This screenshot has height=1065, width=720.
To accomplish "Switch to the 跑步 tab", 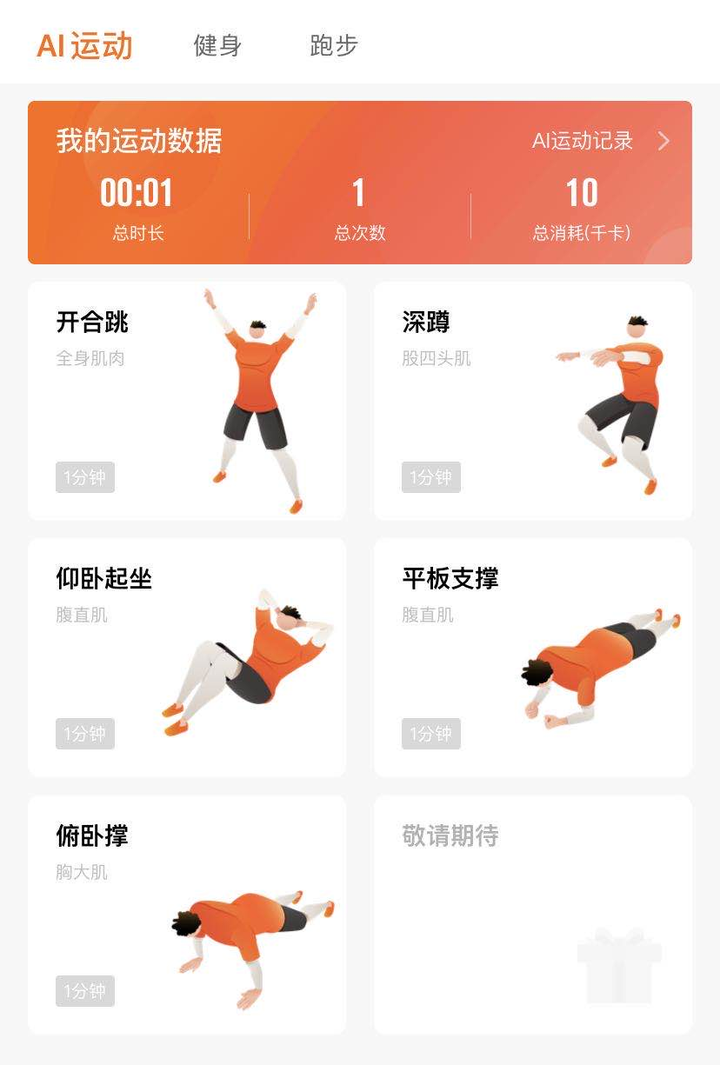I will pyautogui.click(x=333, y=45).
